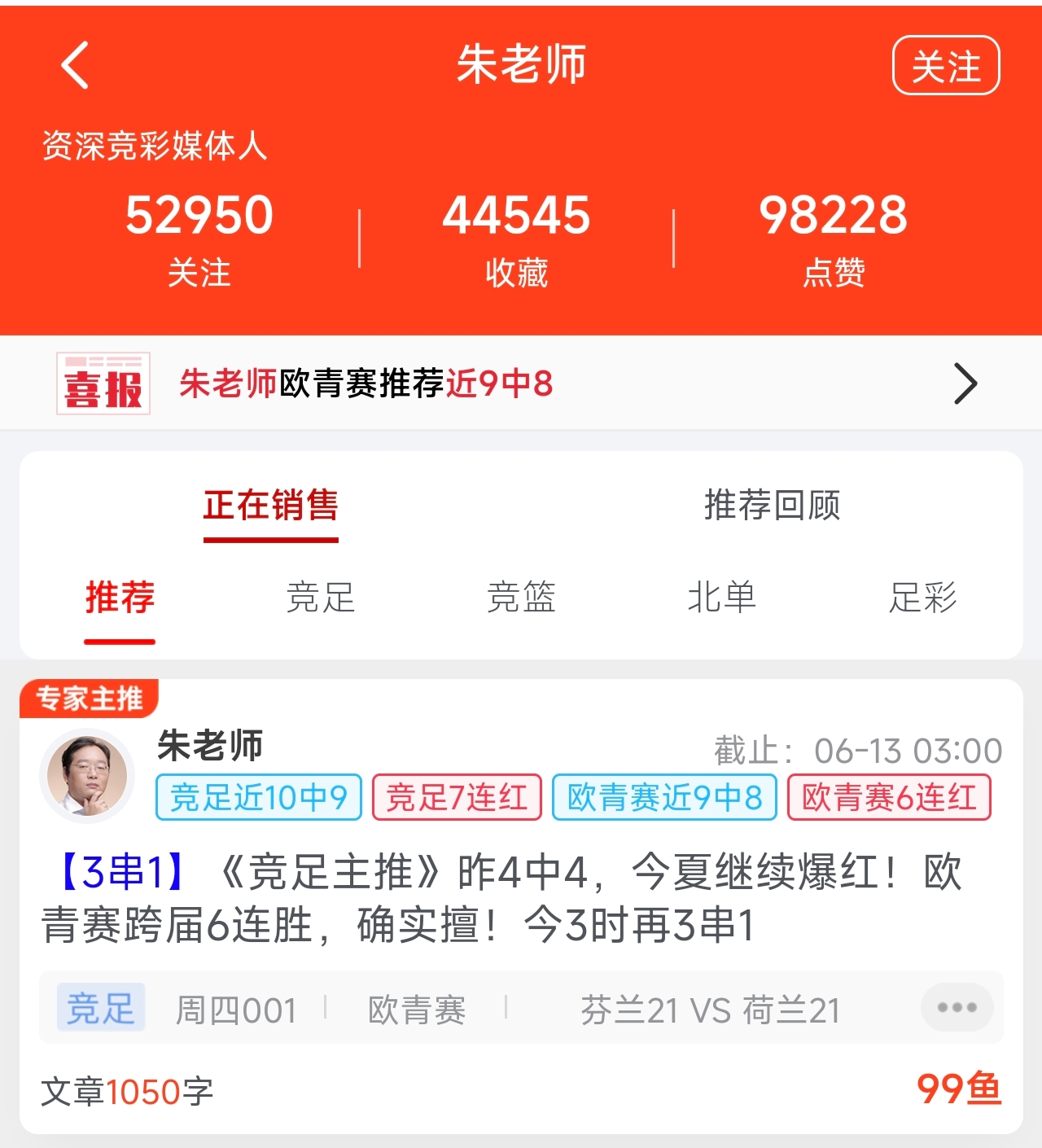Tap 朱老师's avatar in the article card

point(87,774)
